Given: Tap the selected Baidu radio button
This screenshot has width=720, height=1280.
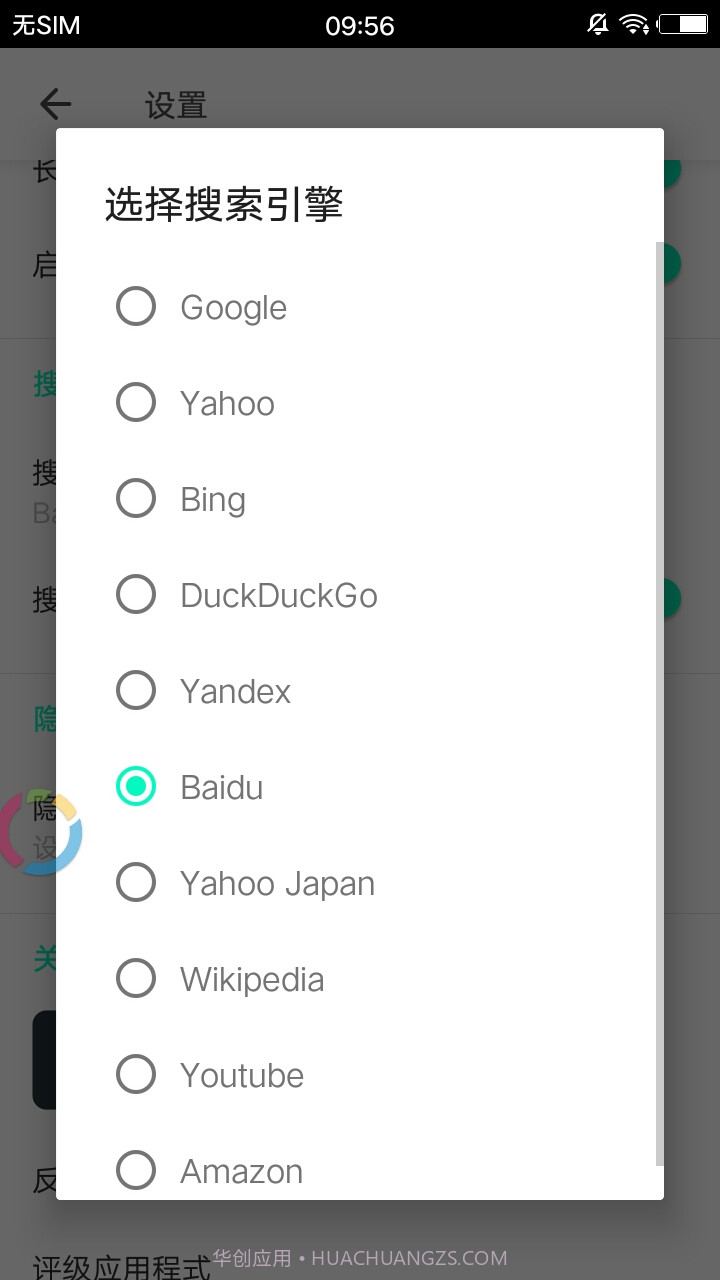Looking at the screenshot, I should (136, 786).
